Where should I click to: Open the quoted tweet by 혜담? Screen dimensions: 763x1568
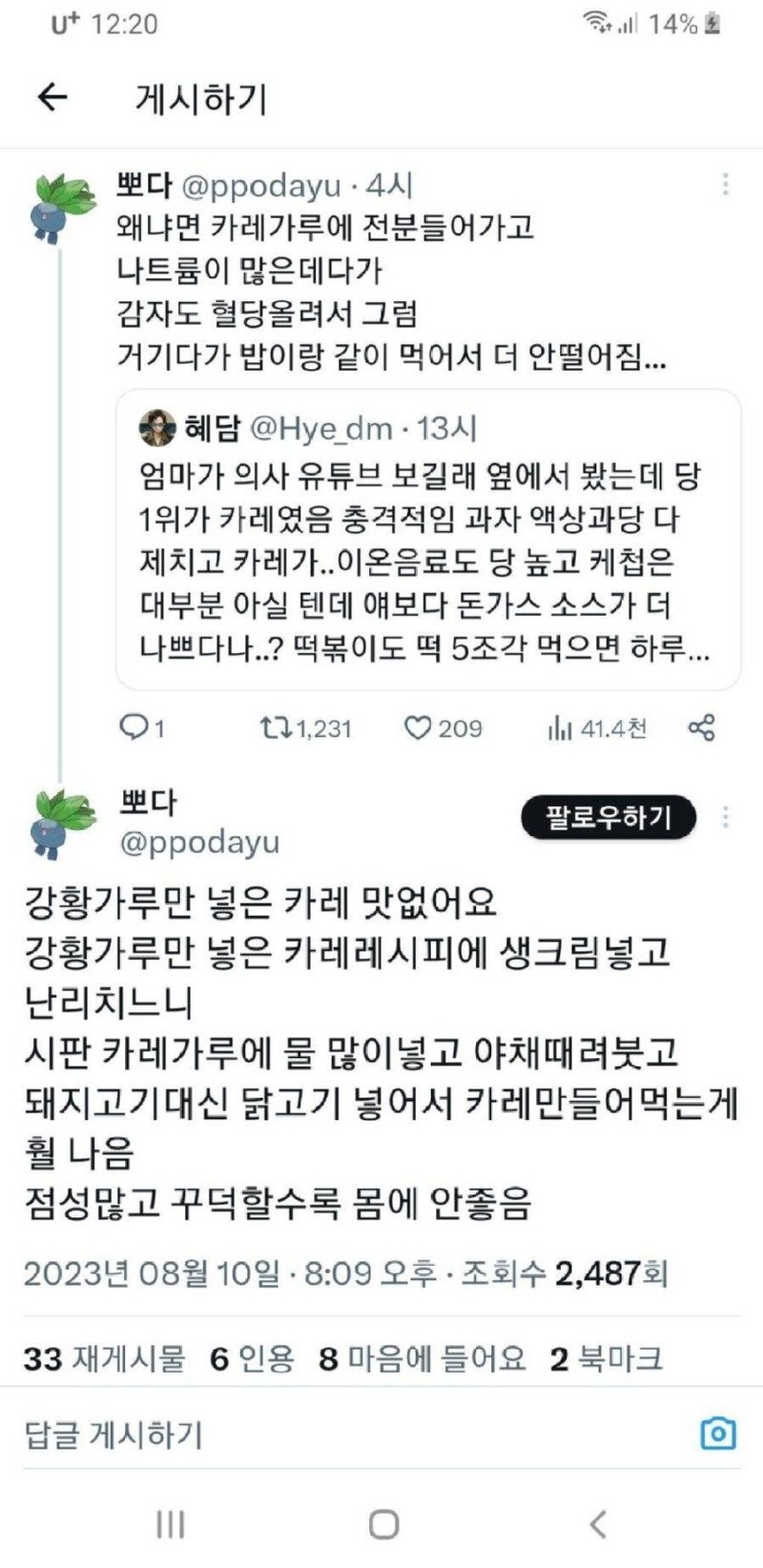(x=428, y=539)
